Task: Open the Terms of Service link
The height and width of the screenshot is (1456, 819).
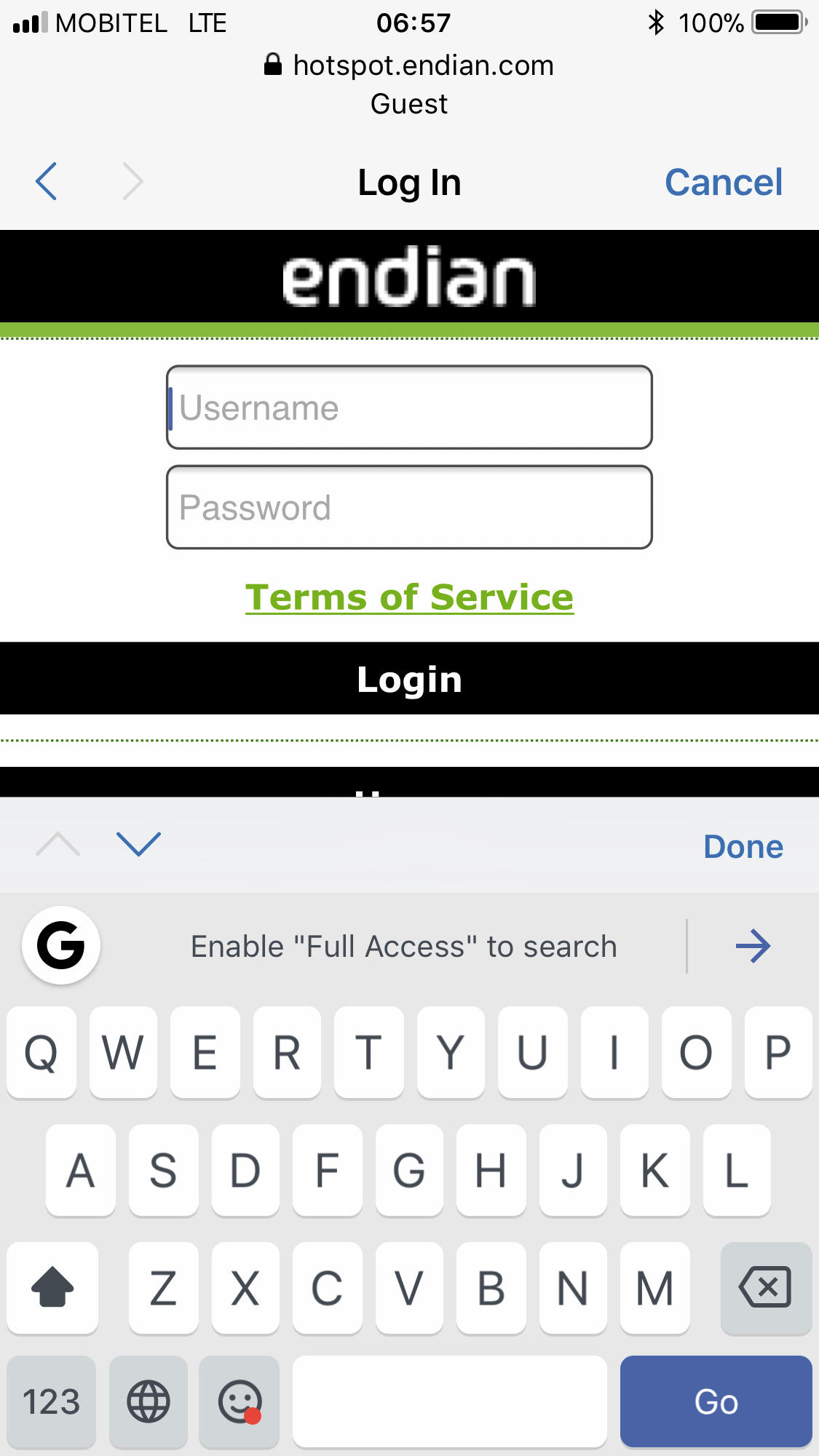Action: tap(409, 597)
